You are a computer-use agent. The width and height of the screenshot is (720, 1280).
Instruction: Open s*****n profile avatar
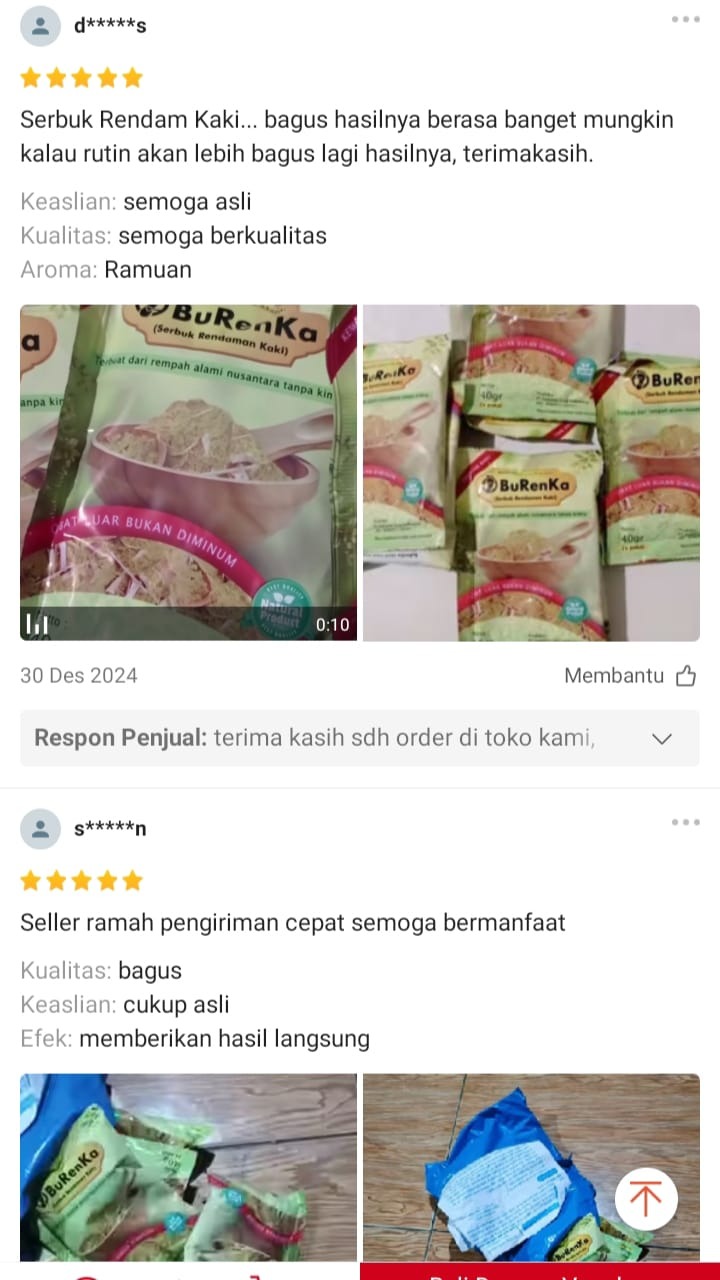(40, 829)
